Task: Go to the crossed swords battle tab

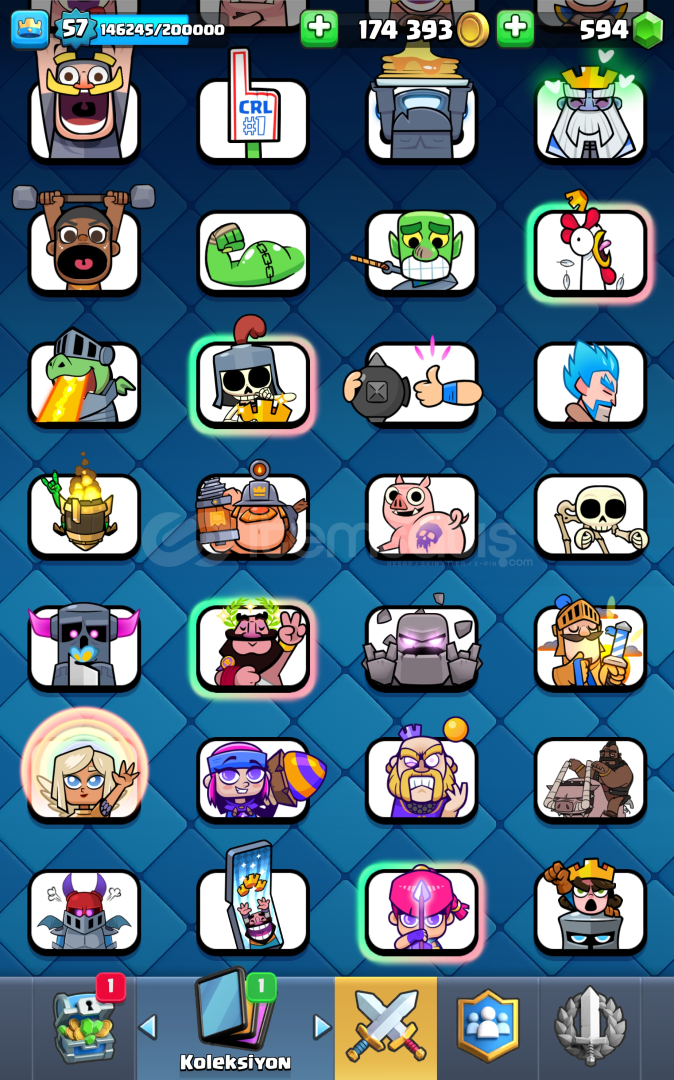Action: 386,1026
